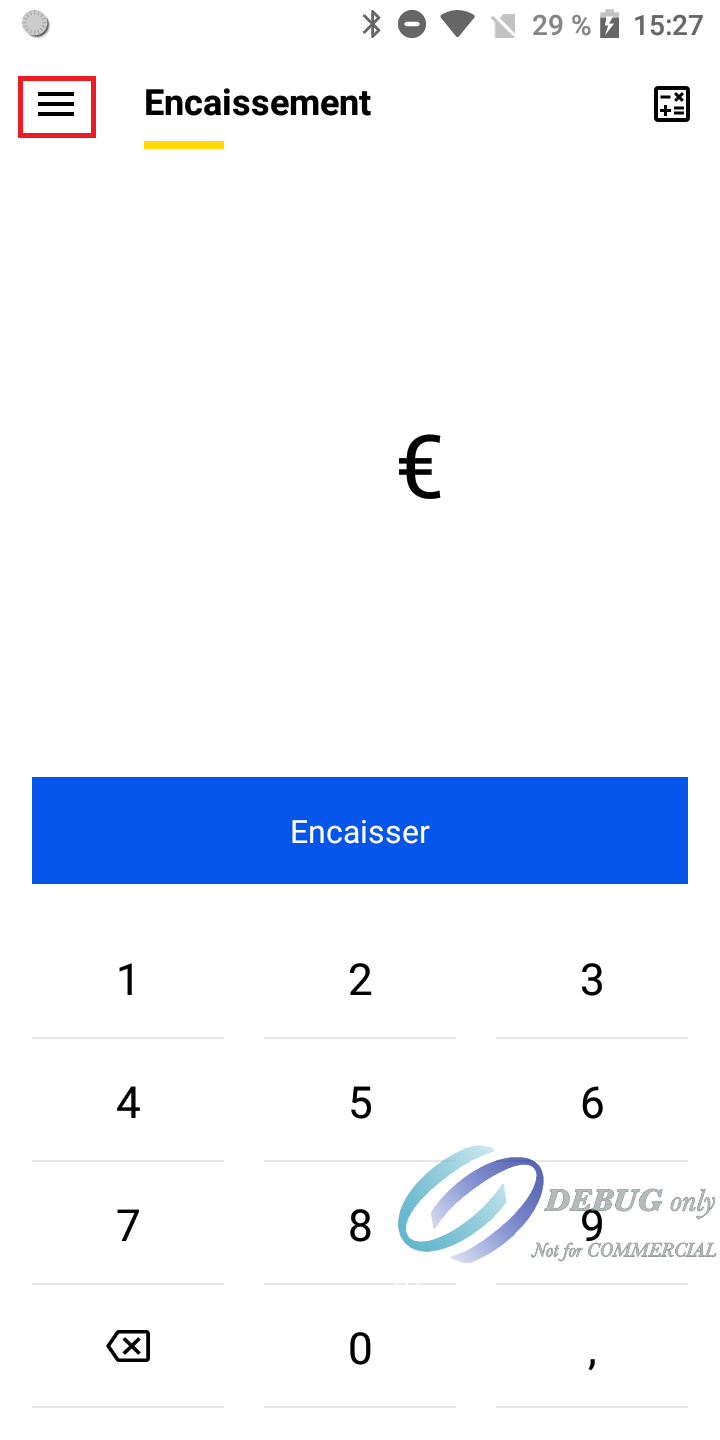This screenshot has width=720, height=1440.
Task: Open the hamburger drawer menu
Action: [x=57, y=105]
